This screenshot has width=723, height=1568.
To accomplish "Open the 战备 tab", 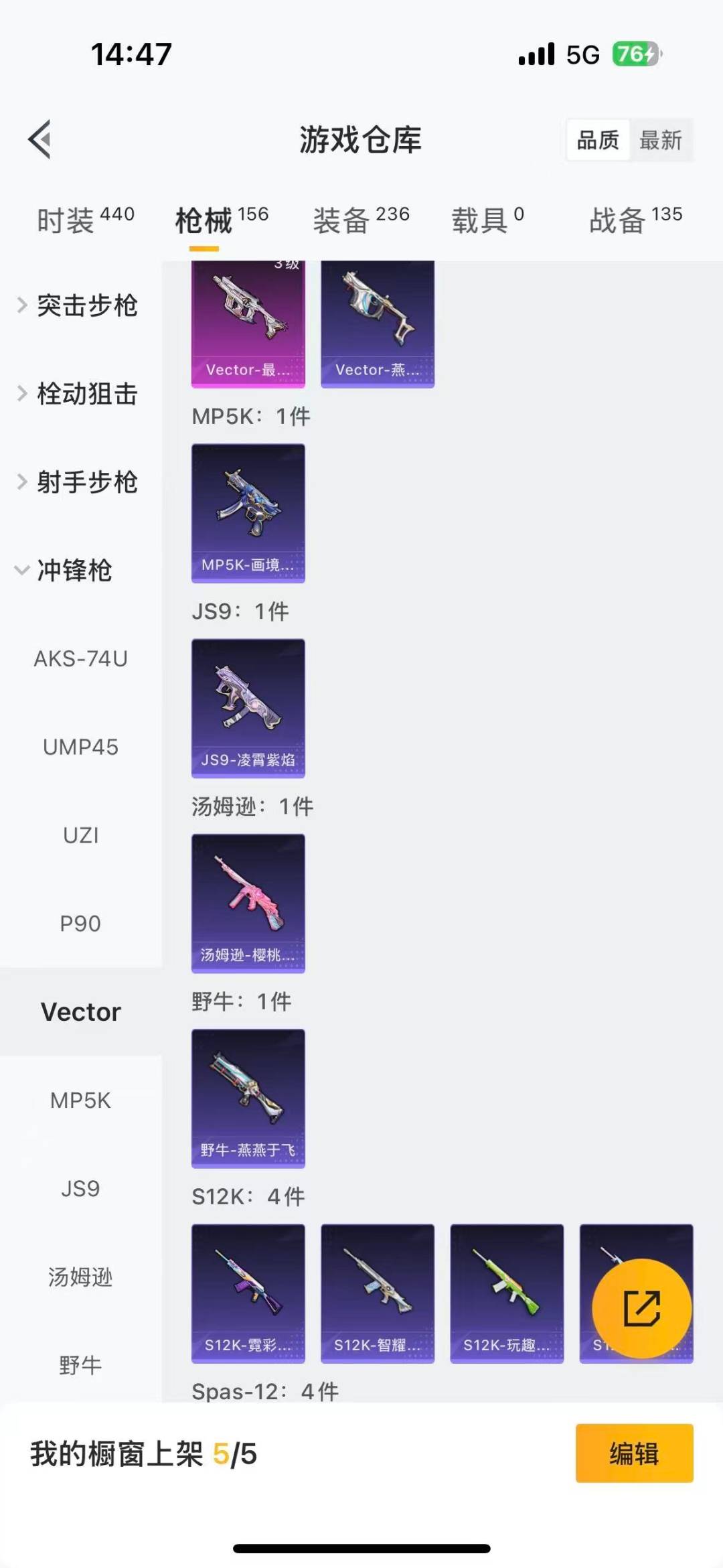I will [635, 220].
